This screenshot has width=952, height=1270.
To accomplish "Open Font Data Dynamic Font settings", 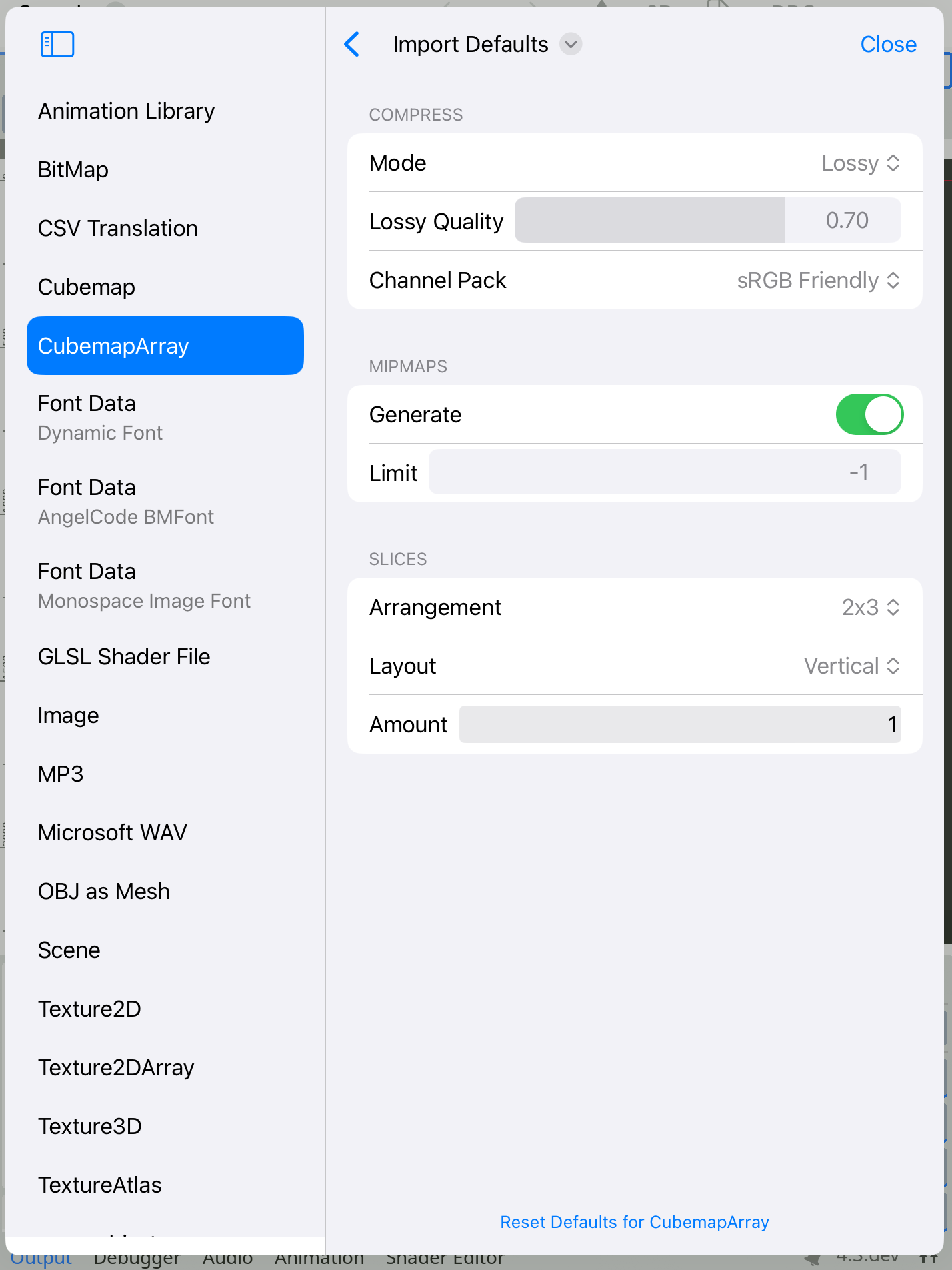I will click(x=100, y=418).
